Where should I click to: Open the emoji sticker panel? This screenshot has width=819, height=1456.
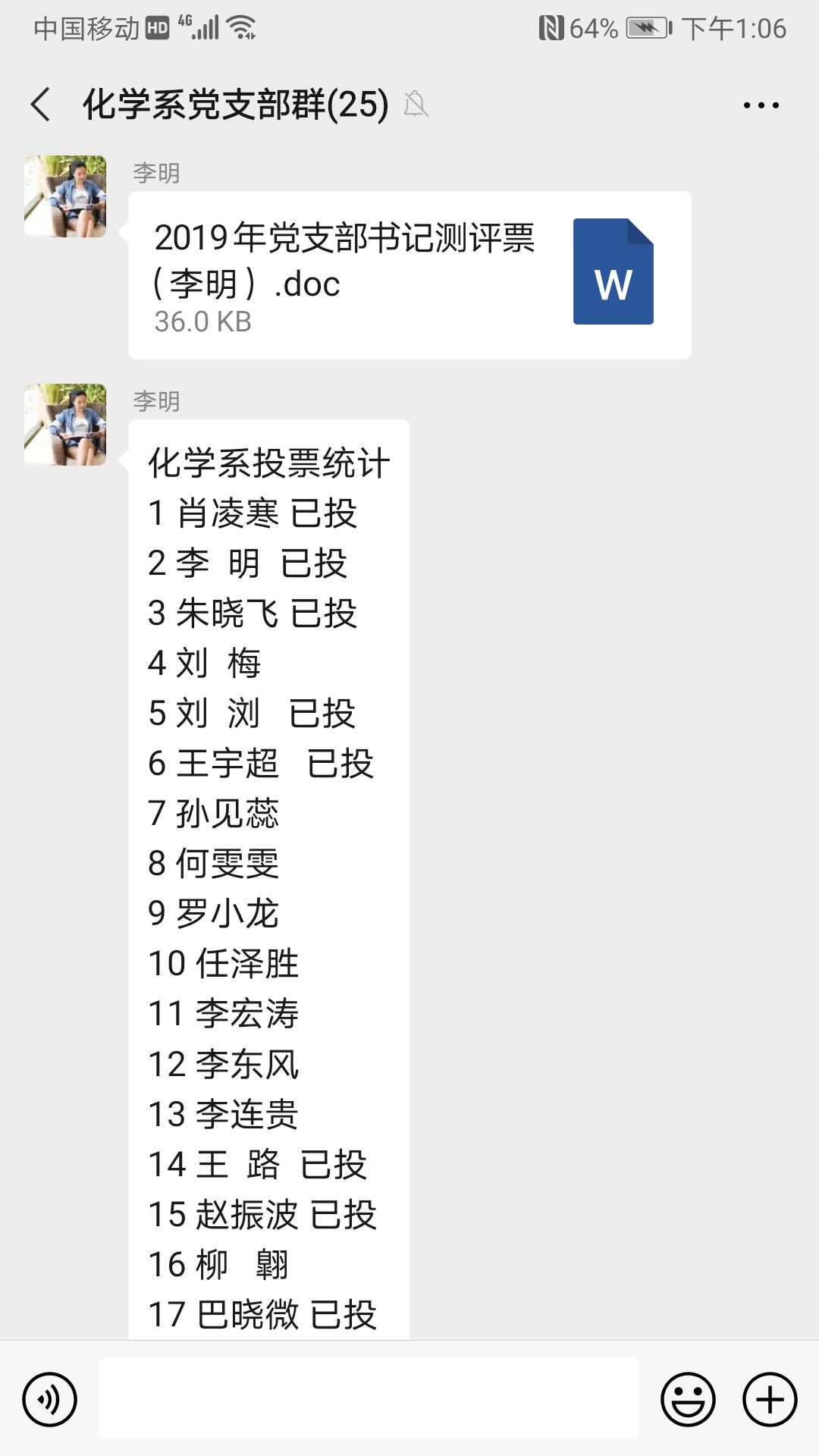pos(688,1399)
